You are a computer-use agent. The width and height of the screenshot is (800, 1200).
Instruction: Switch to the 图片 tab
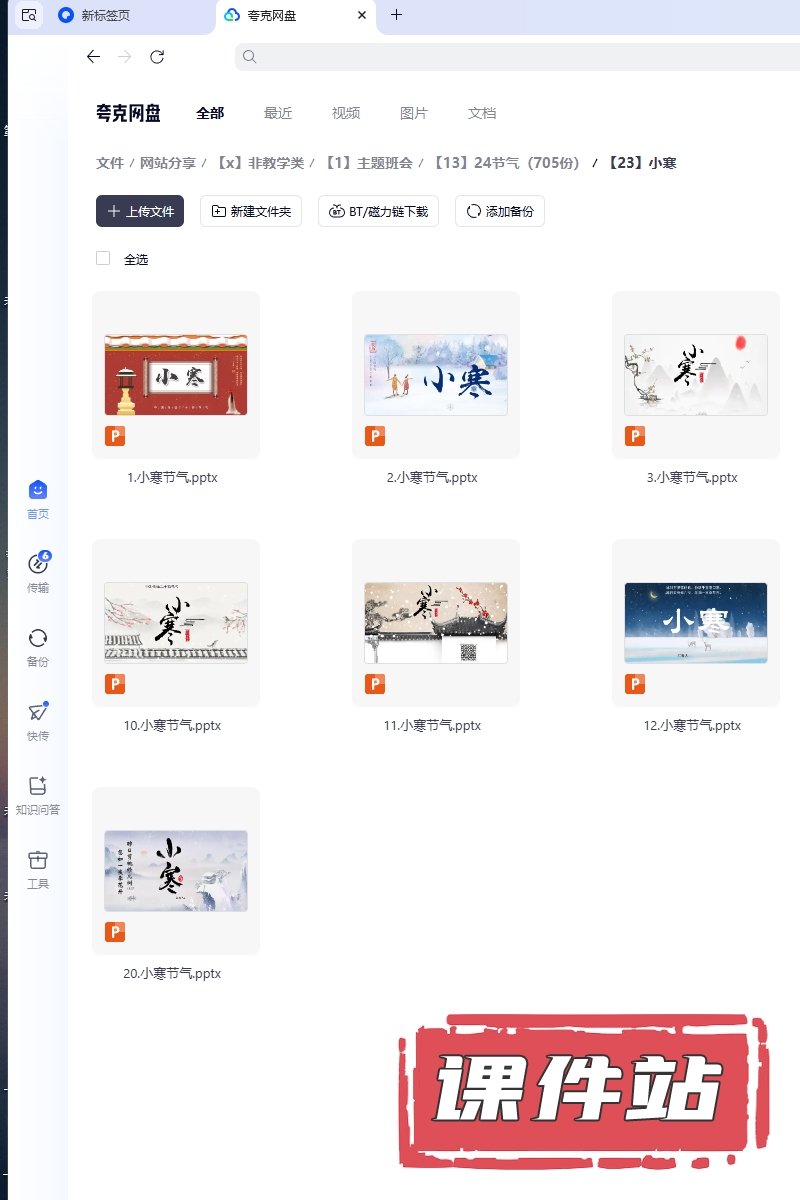414,113
